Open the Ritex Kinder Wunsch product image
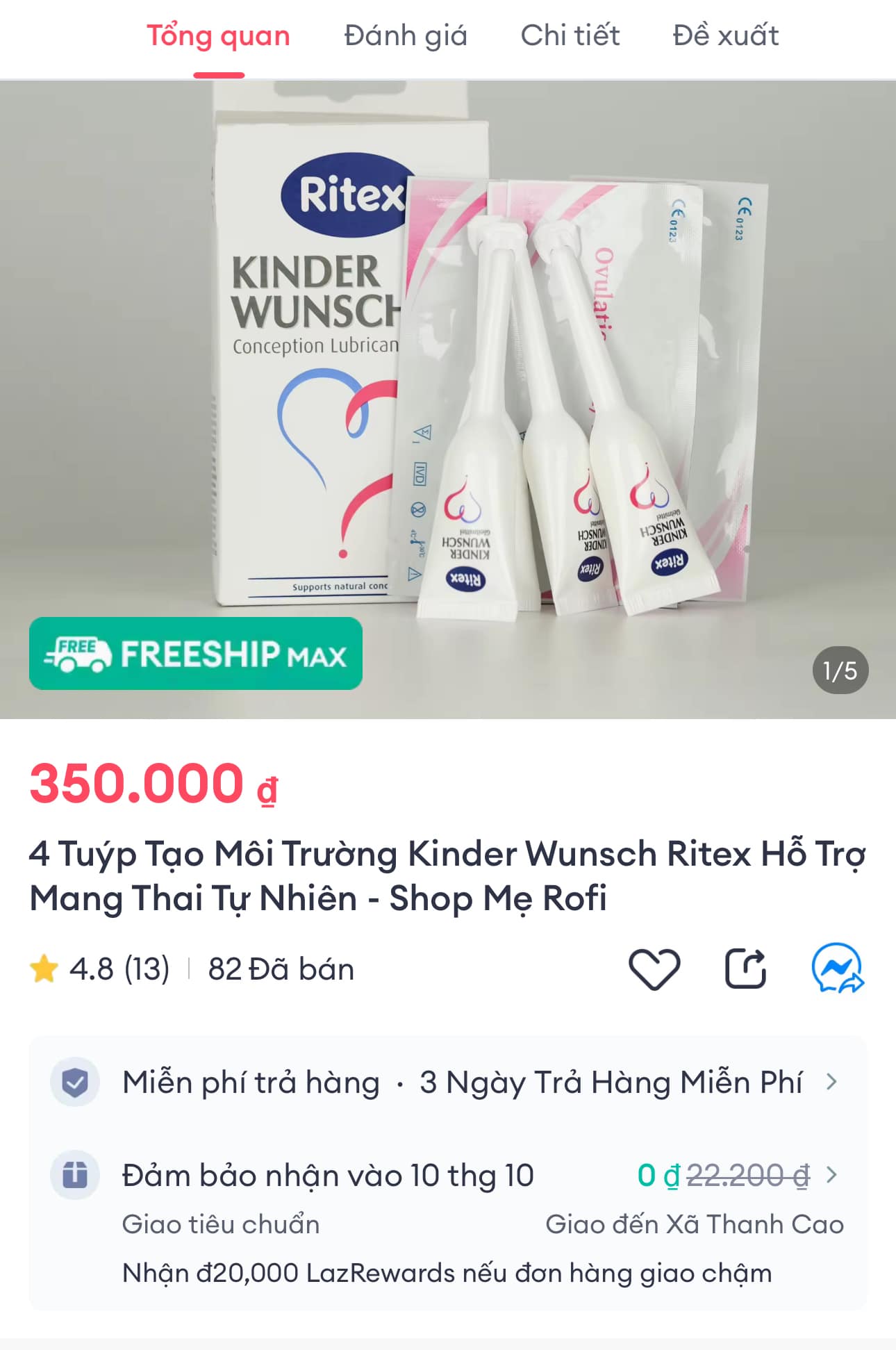The width and height of the screenshot is (896, 1350). (x=448, y=400)
